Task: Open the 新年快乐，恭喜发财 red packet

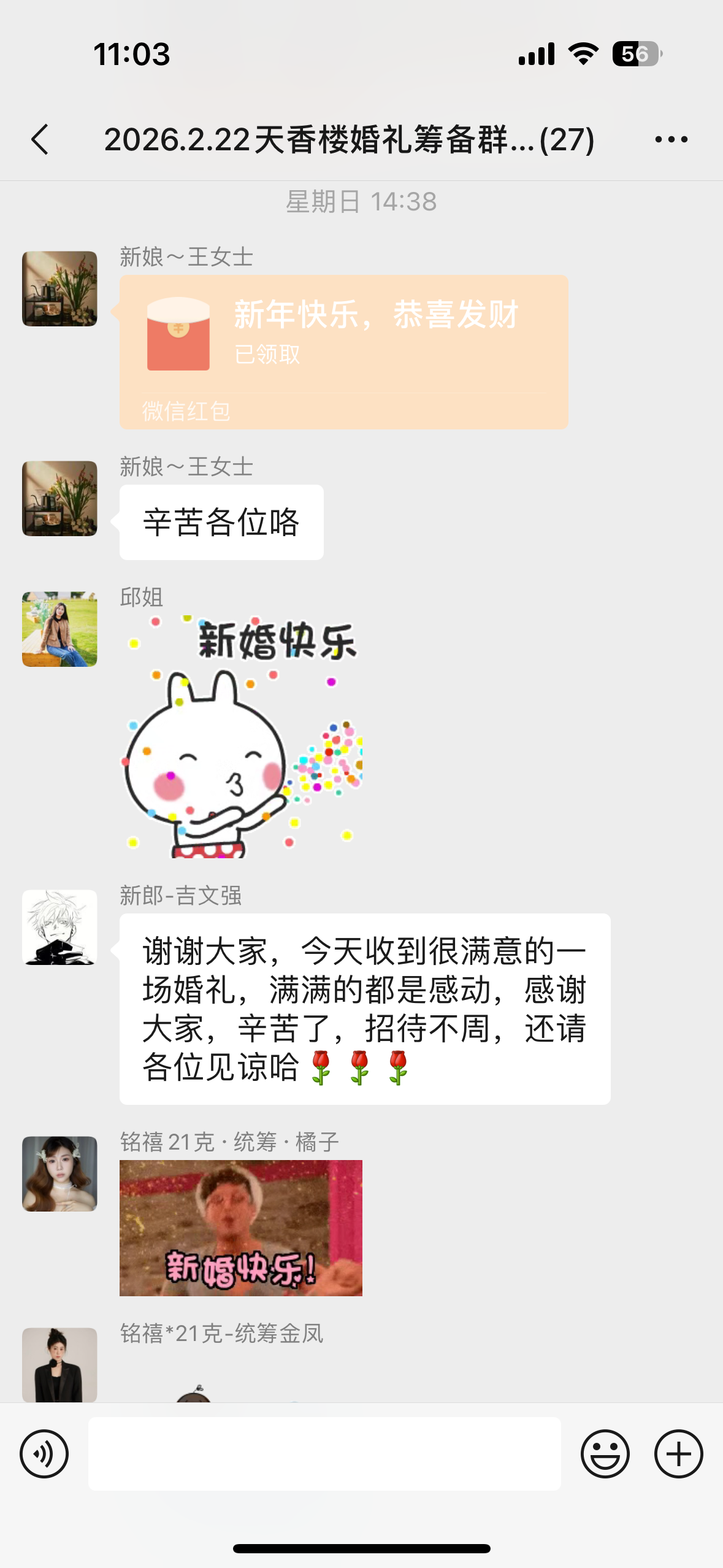Action: click(343, 351)
